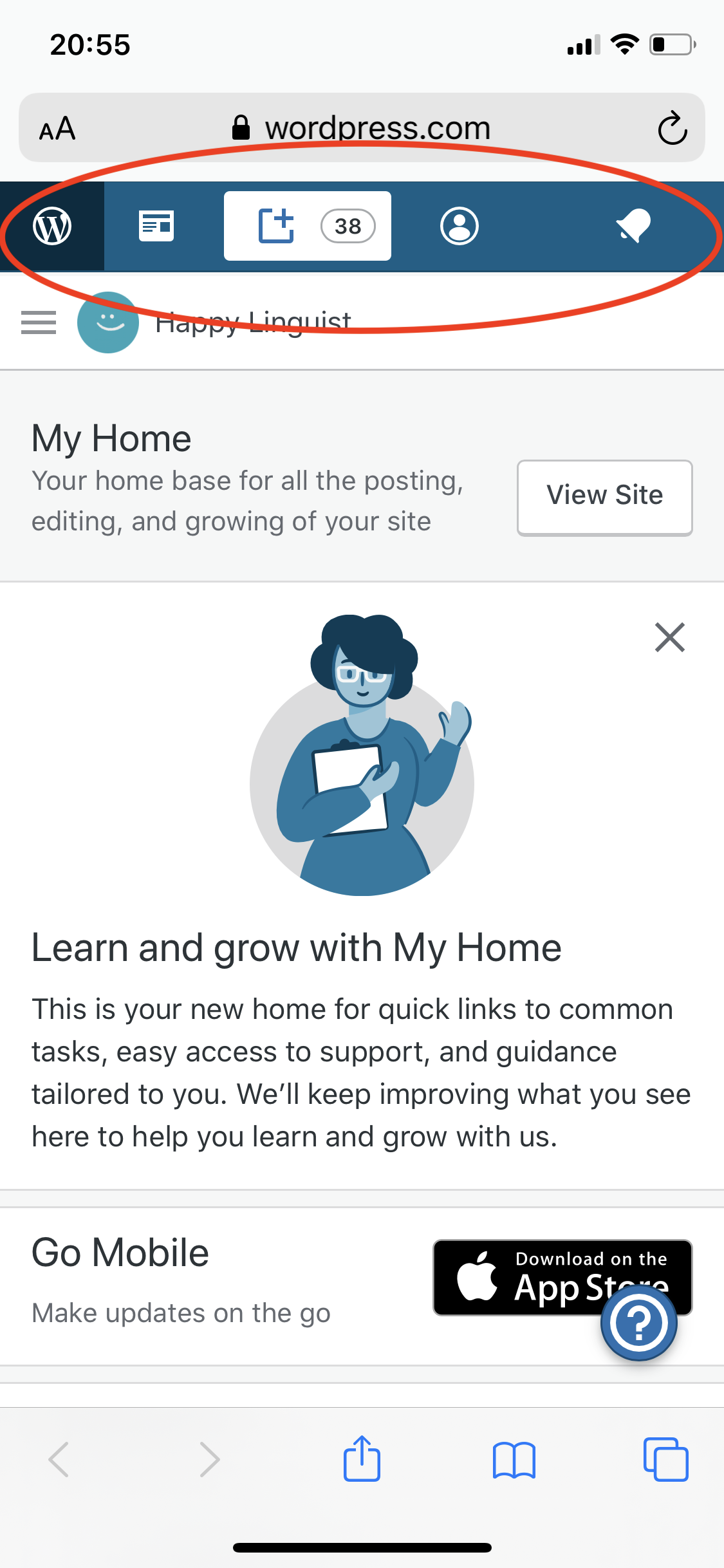Viewport: 724px width, 1568px height.
Task: Dismiss the Learn and grow card
Action: tap(669, 637)
